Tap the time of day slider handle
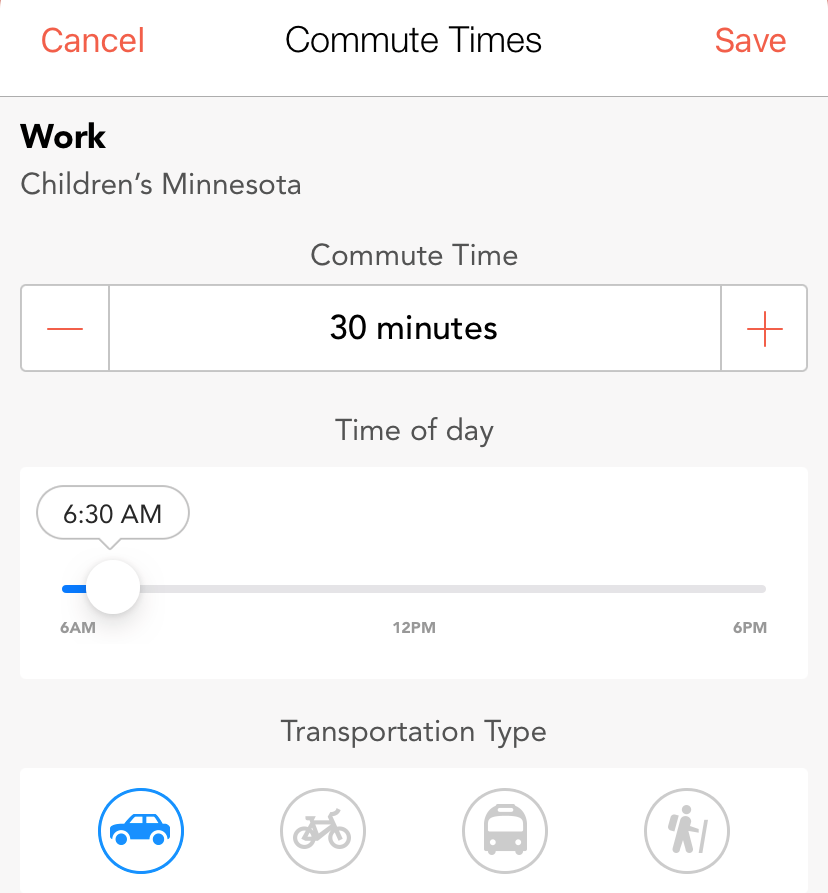 tap(112, 587)
